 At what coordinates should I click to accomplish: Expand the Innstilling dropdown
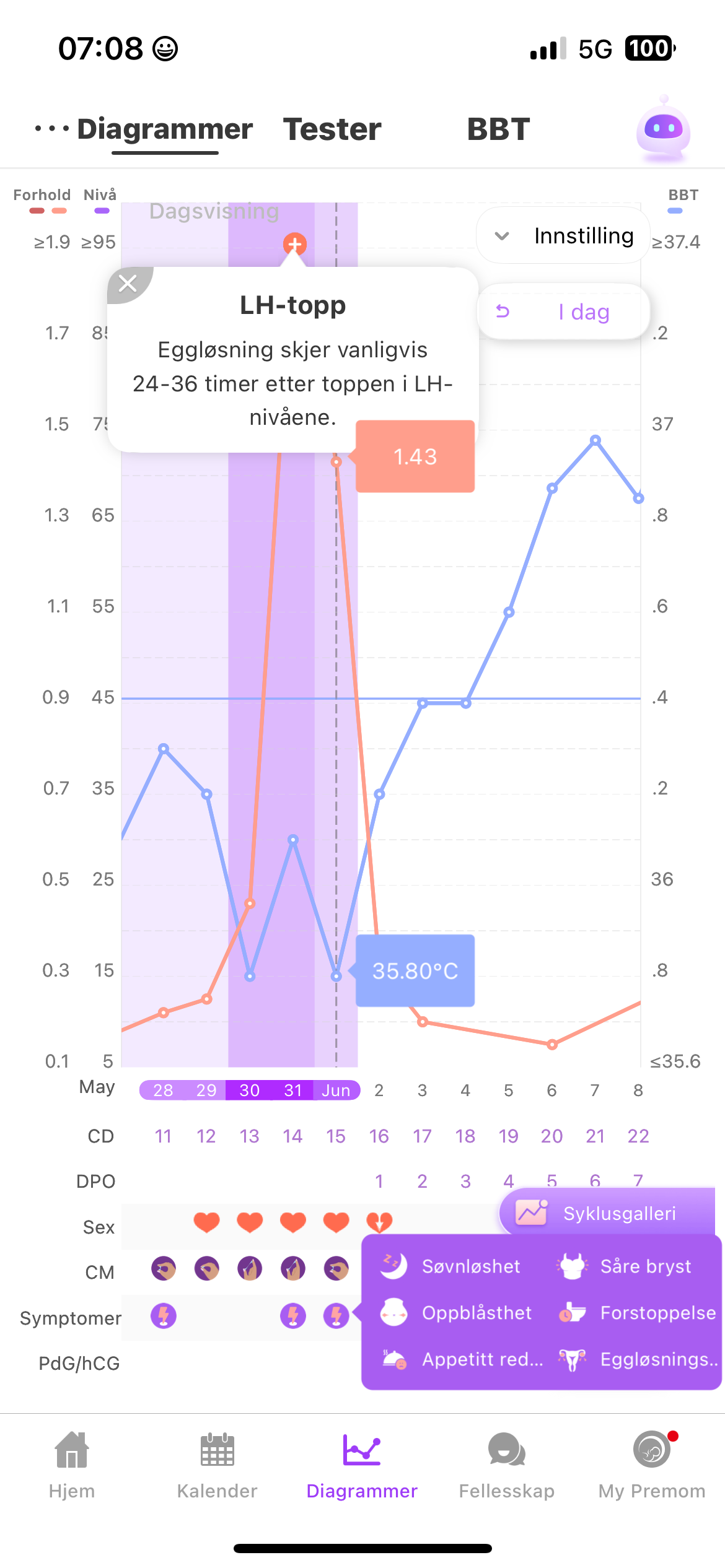563,236
